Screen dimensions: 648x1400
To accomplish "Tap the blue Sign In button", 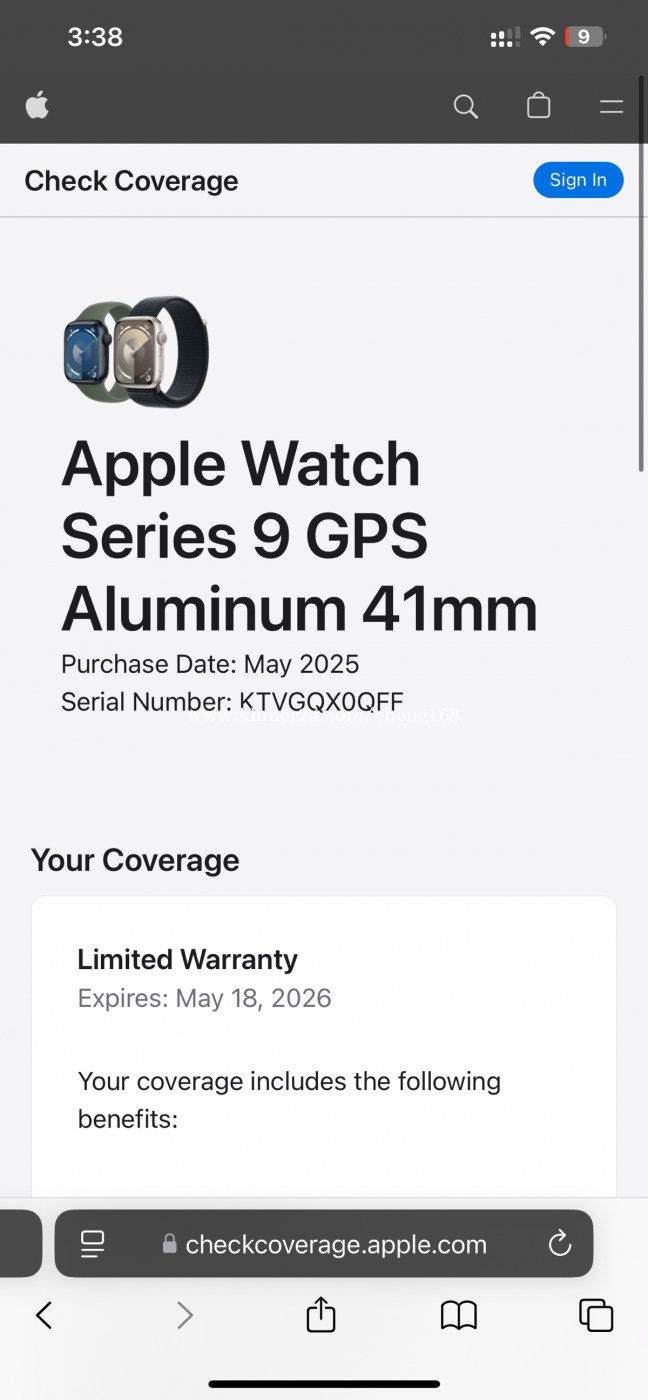I will click(x=578, y=180).
